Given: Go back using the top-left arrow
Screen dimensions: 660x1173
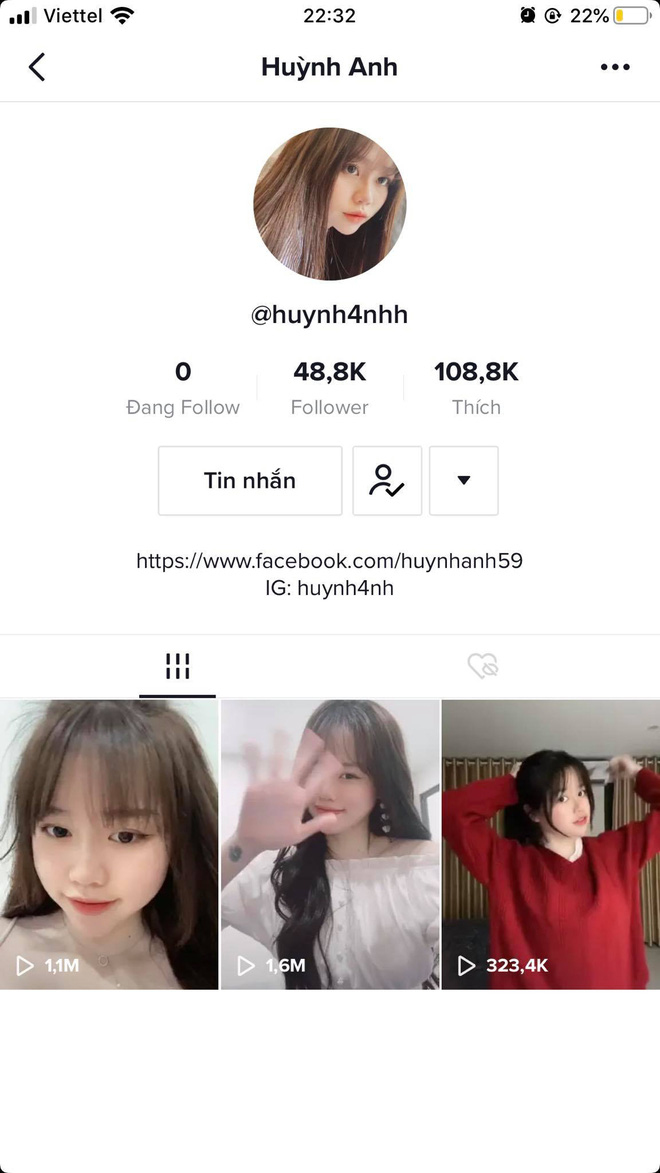Looking at the screenshot, I should click(x=37, y=67).
